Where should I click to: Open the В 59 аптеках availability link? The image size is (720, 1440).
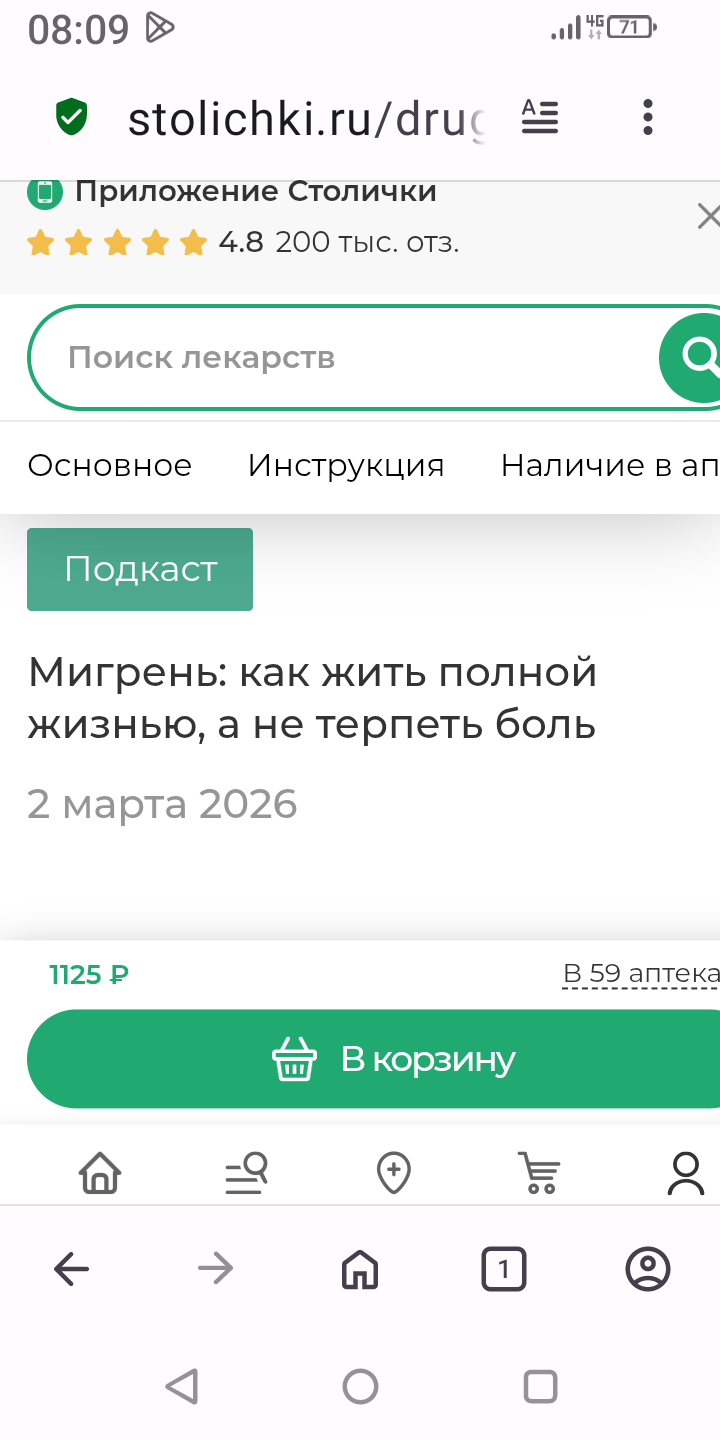coord(640,974)
